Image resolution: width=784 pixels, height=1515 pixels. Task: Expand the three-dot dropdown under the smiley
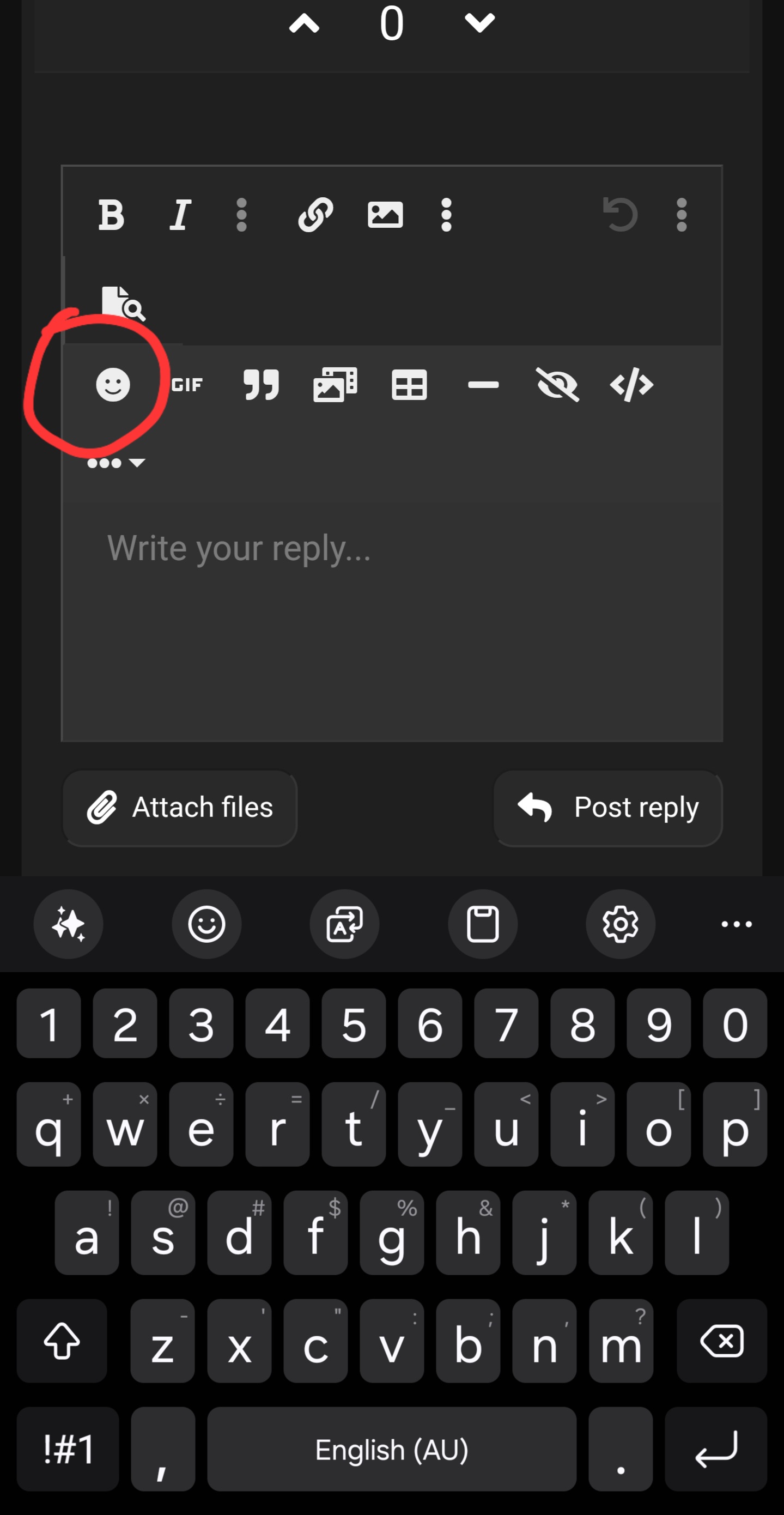pyautogui.click(x=116, y=463)
